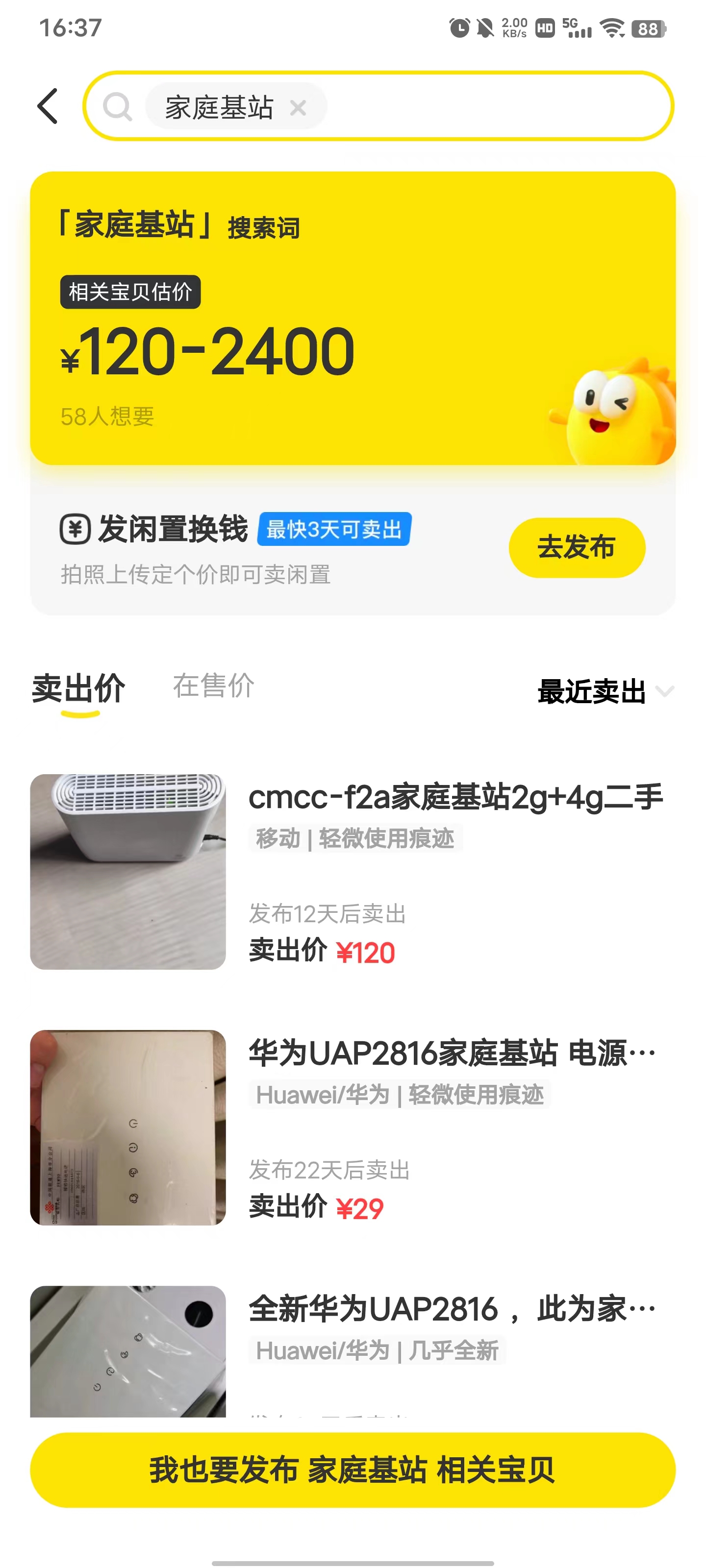This screenshot has width=706, height=1568.
Task: Tap 我也要发布 家庭基站 相关宝贝 button
Action: point(352,1470)
